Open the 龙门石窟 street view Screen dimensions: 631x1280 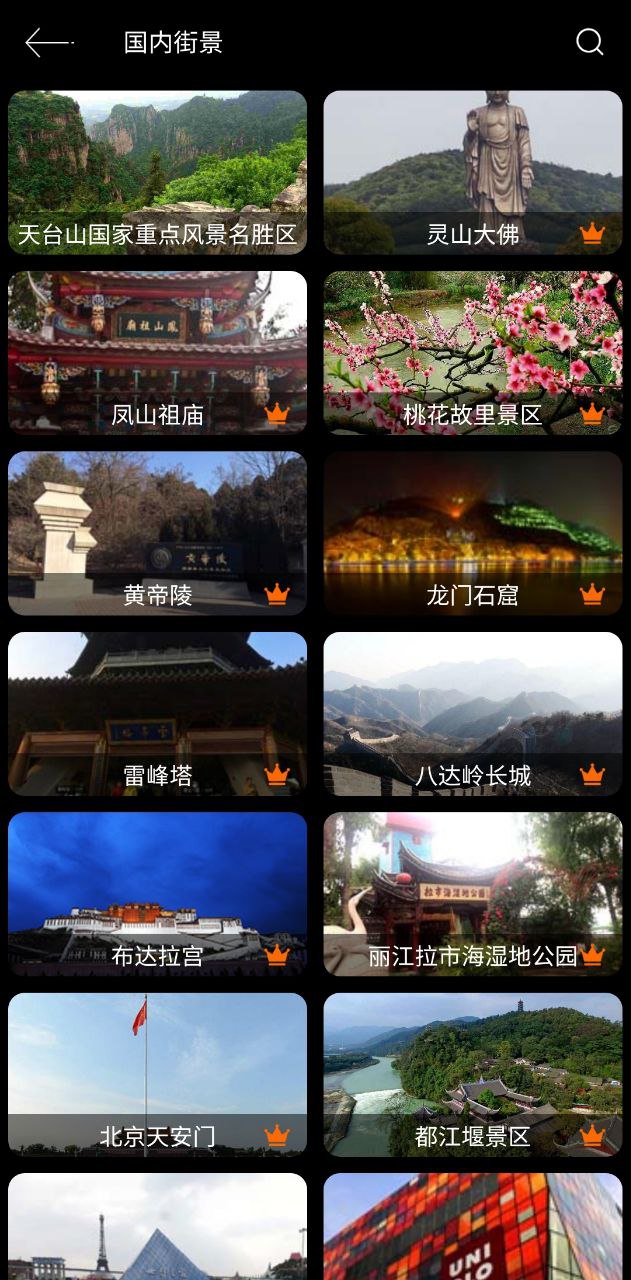tap(473, 533)
